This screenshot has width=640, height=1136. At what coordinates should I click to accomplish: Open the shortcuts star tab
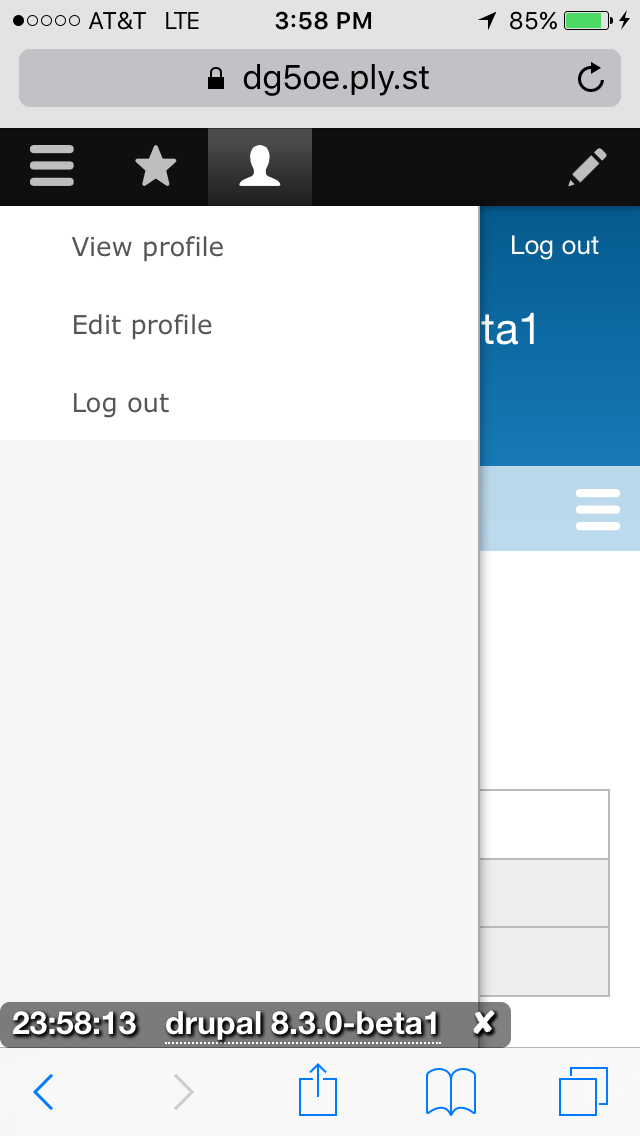coord(156,167)
